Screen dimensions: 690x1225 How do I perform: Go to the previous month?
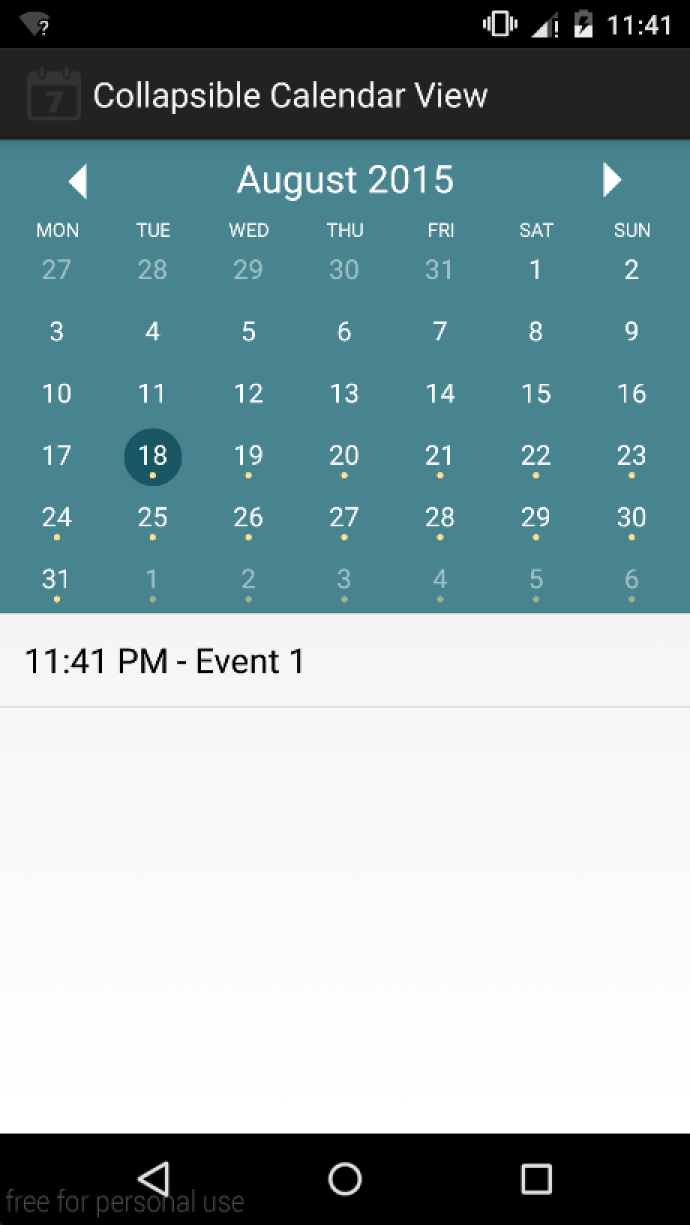(78, 181)
